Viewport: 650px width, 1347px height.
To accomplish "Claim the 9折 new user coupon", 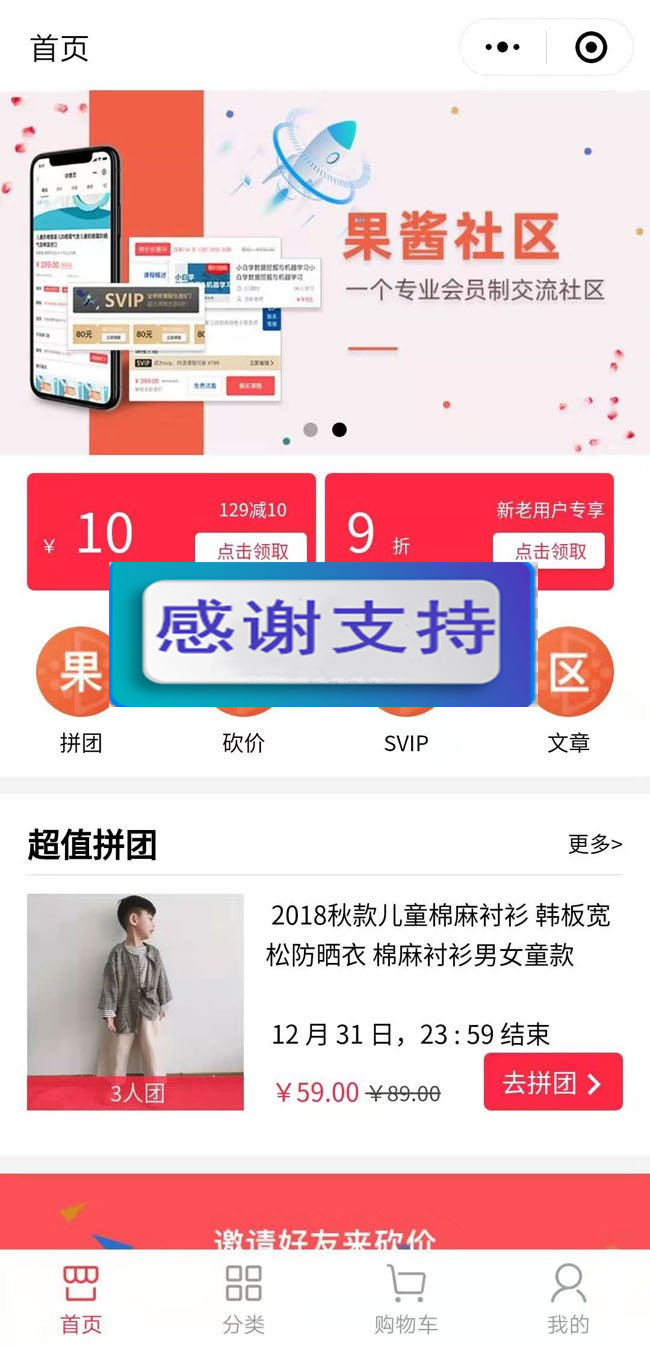I will tap(549, 550).
